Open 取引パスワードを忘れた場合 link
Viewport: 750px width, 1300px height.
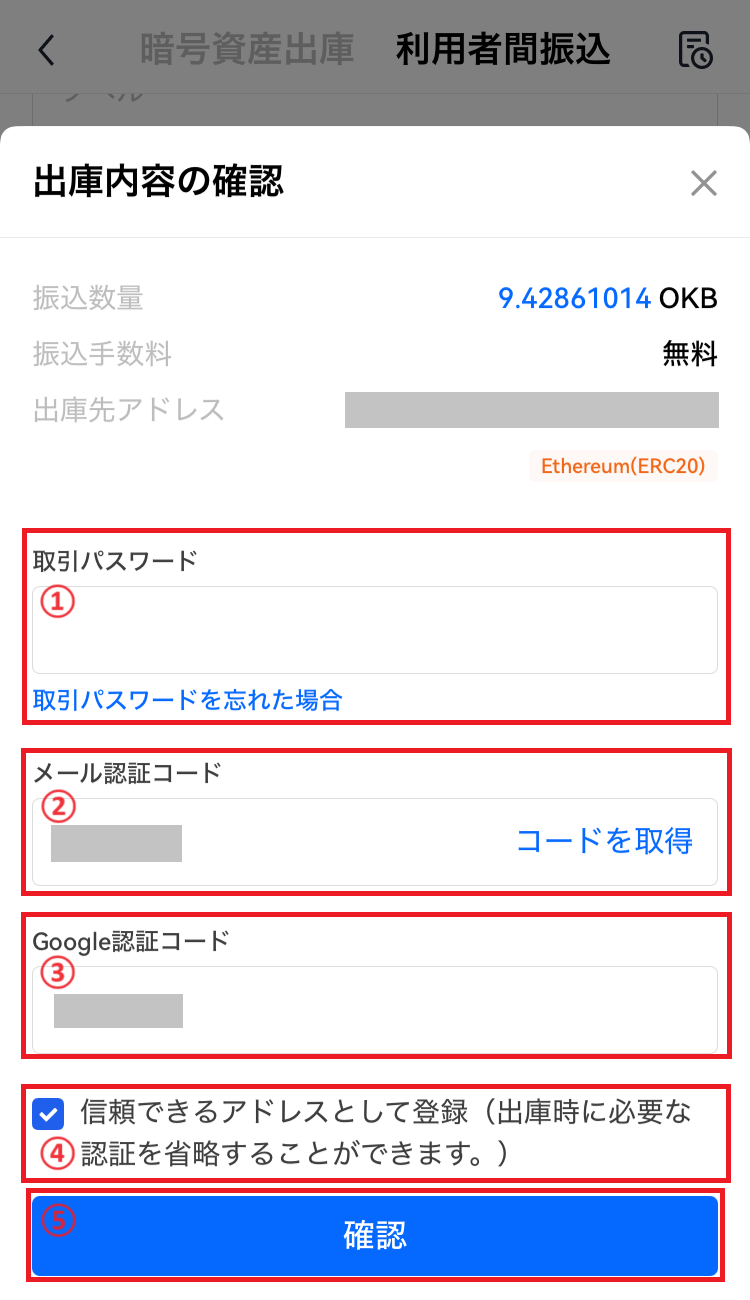click(x=187, y=700)
